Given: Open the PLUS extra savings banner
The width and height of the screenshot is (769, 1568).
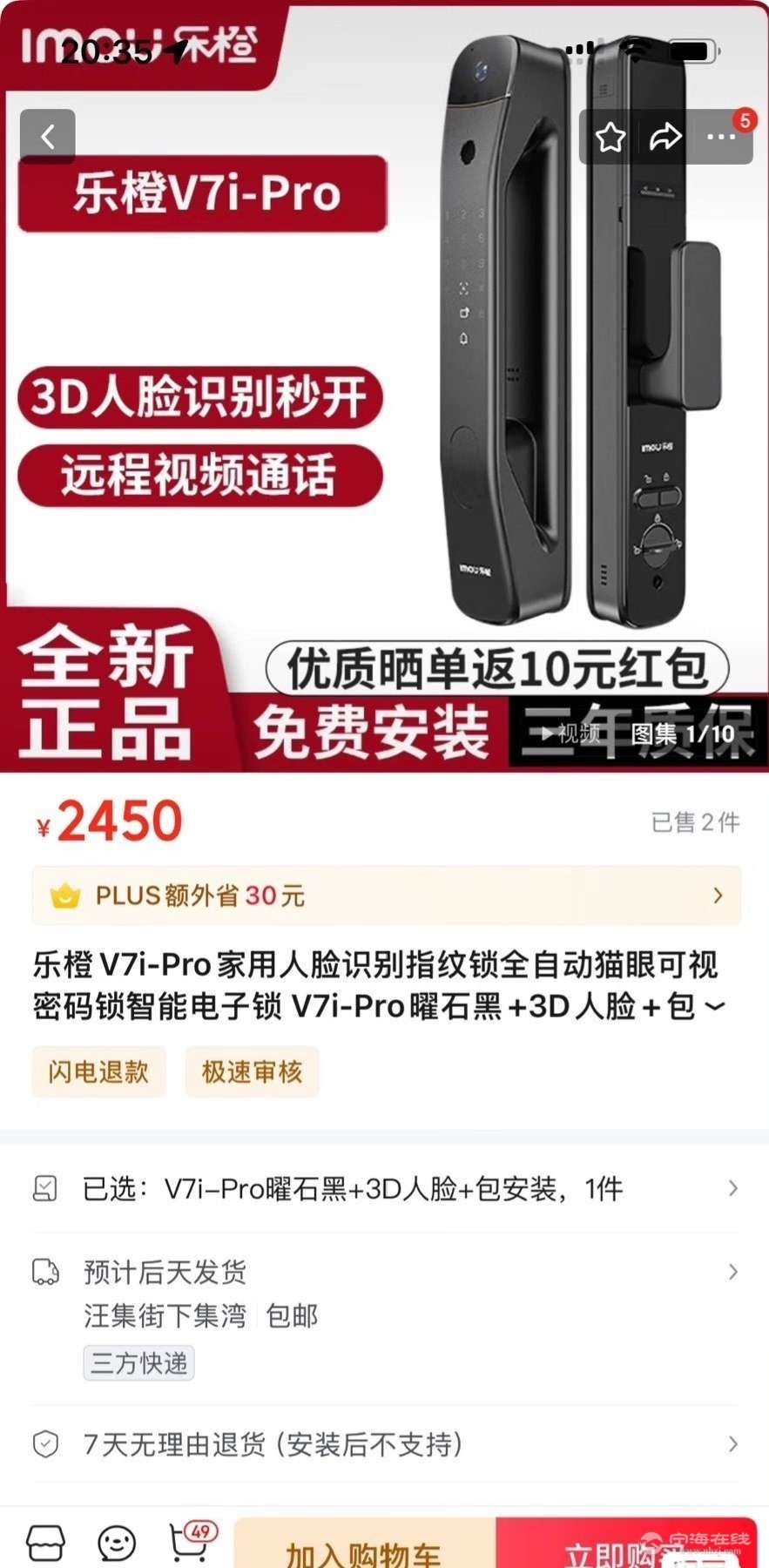Looking at the screenshot, I should pos(386,896).
